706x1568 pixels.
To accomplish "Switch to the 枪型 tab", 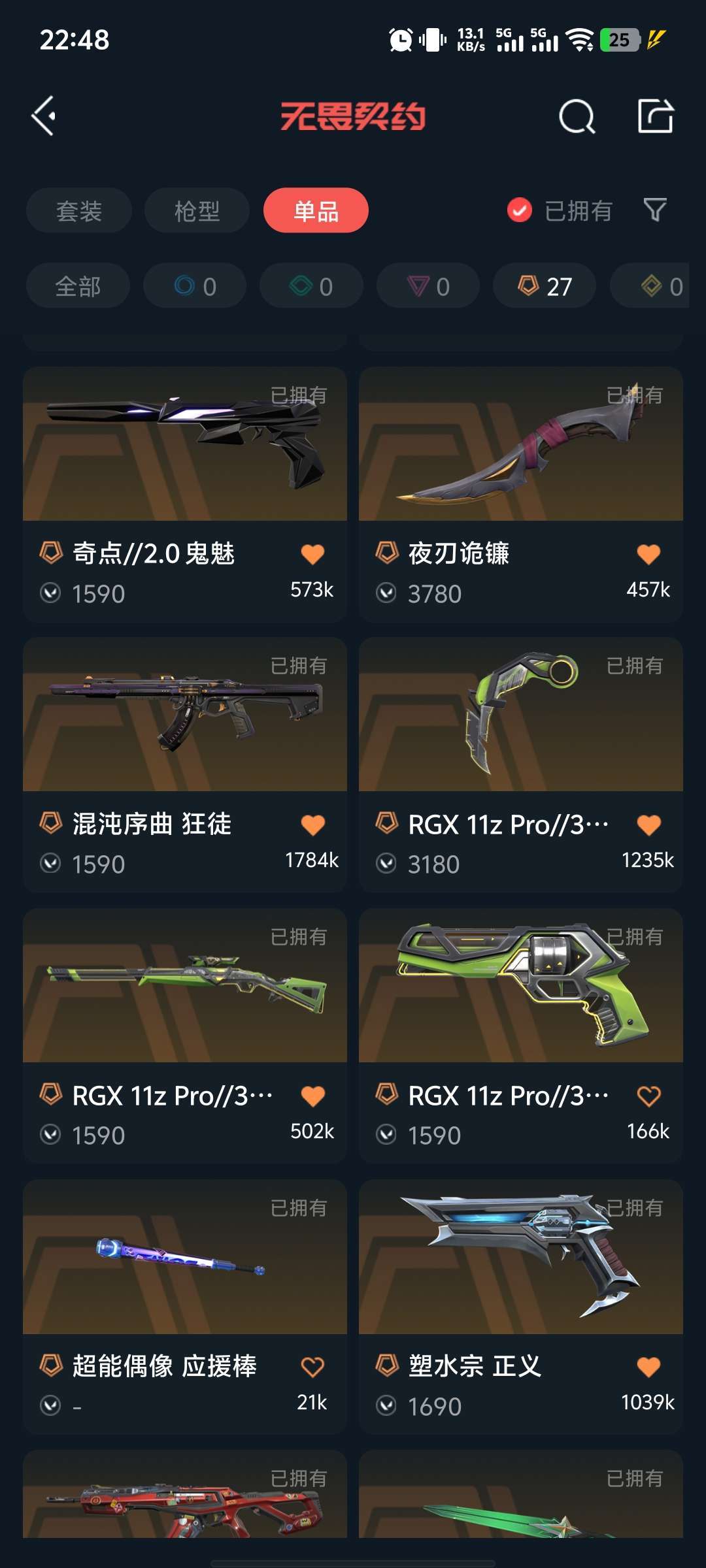I will click(x=195, y=210).
